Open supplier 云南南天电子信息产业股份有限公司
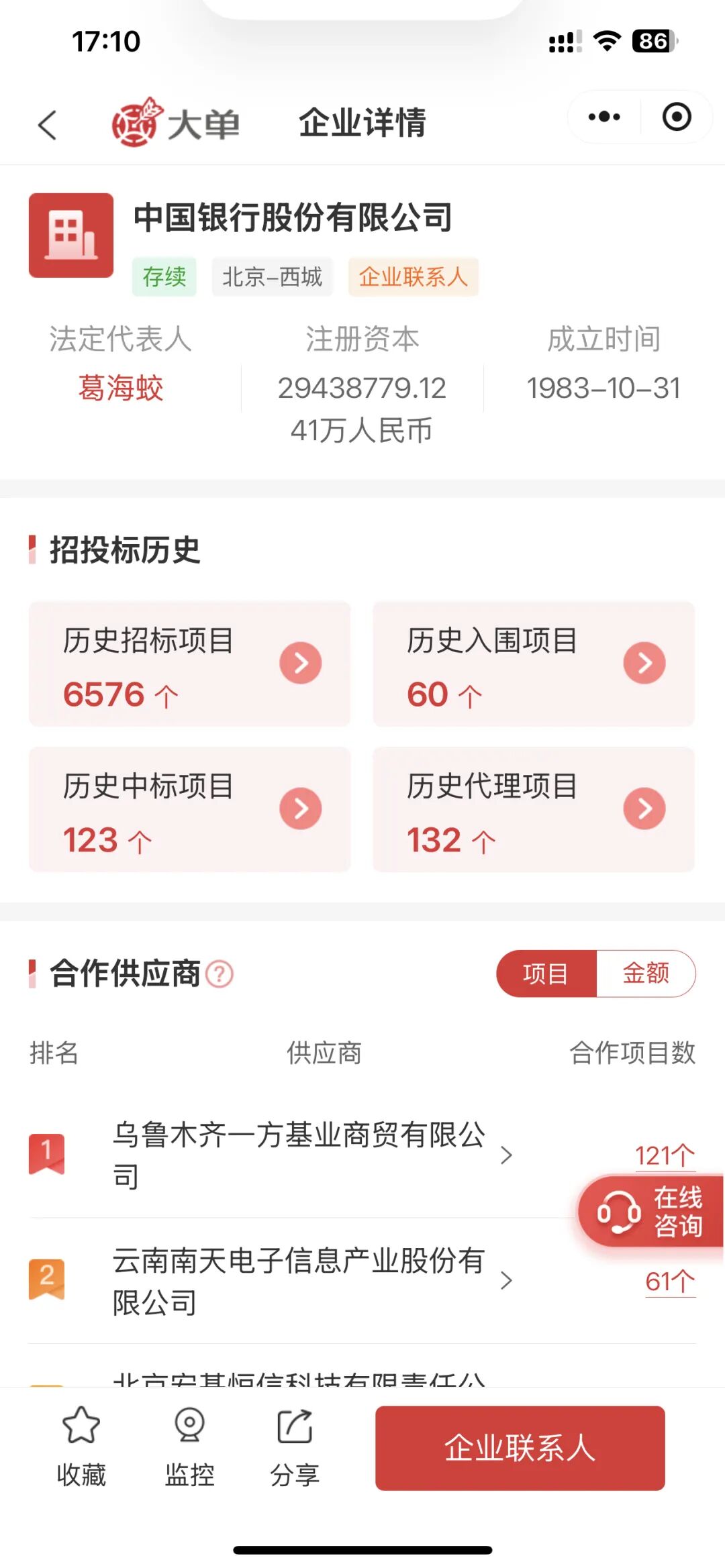This screenshot has width=725, height=1568. point(299,1281)
